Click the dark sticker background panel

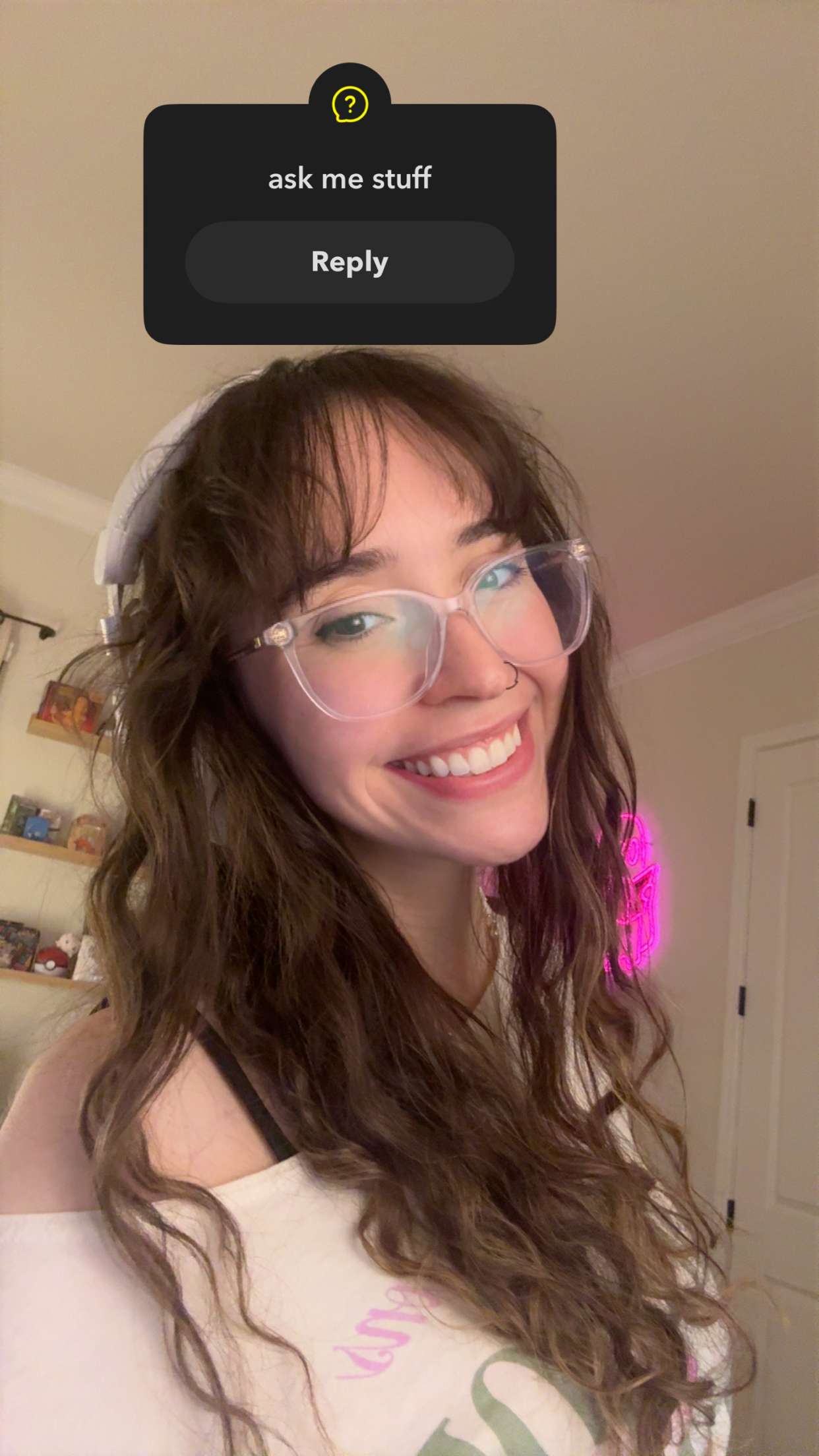click(x=191, y=317)
